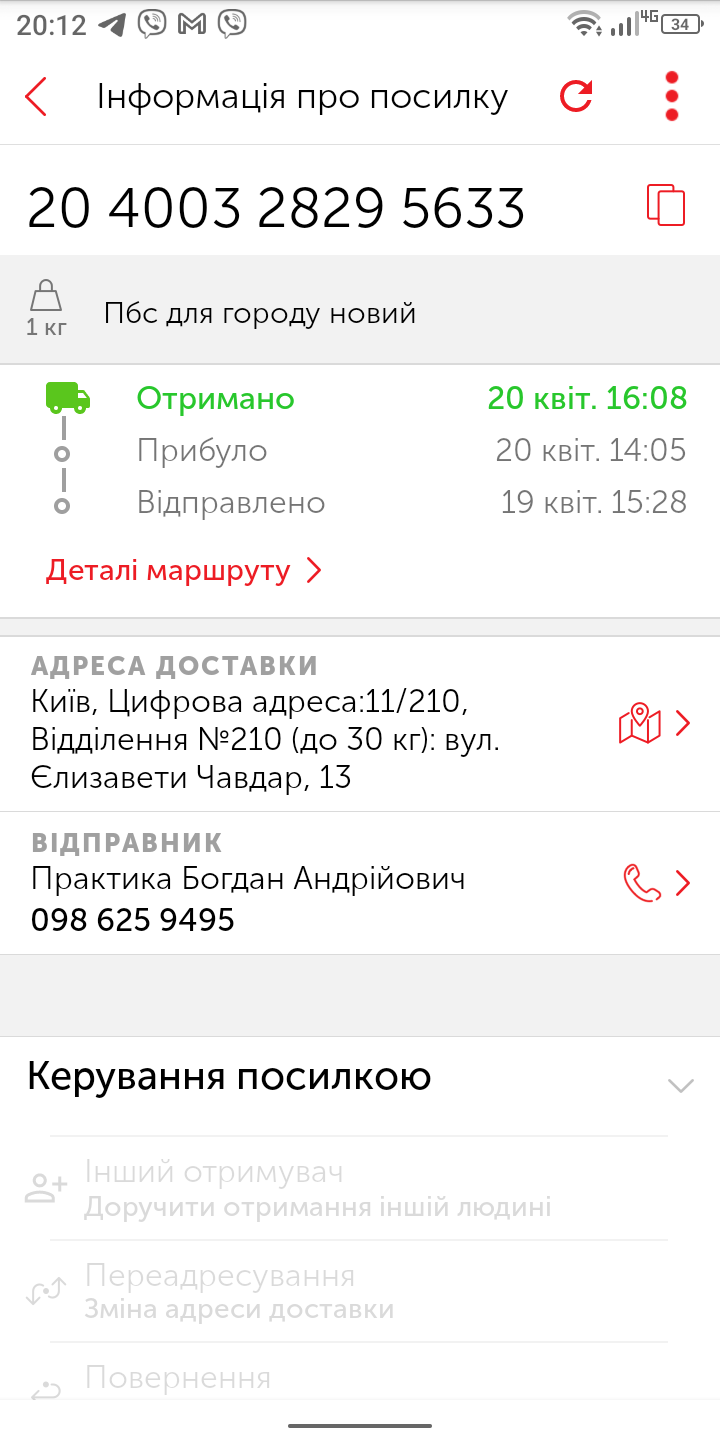This screenshot has width=720, height=1440.
Task: Open Деталі маршруту route details
Action: tap(184, 571)
